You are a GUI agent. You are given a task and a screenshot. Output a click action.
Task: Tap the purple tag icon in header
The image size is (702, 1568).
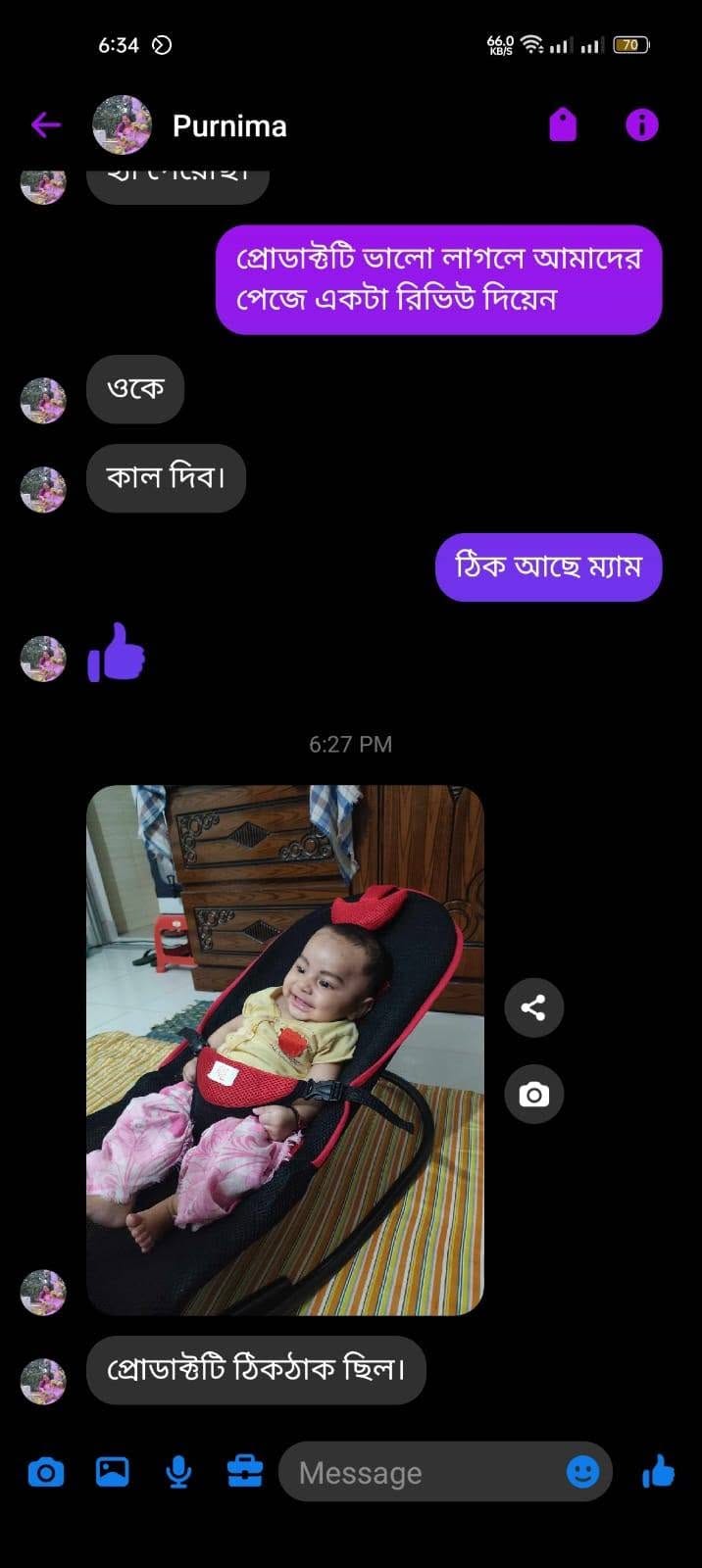563,125
